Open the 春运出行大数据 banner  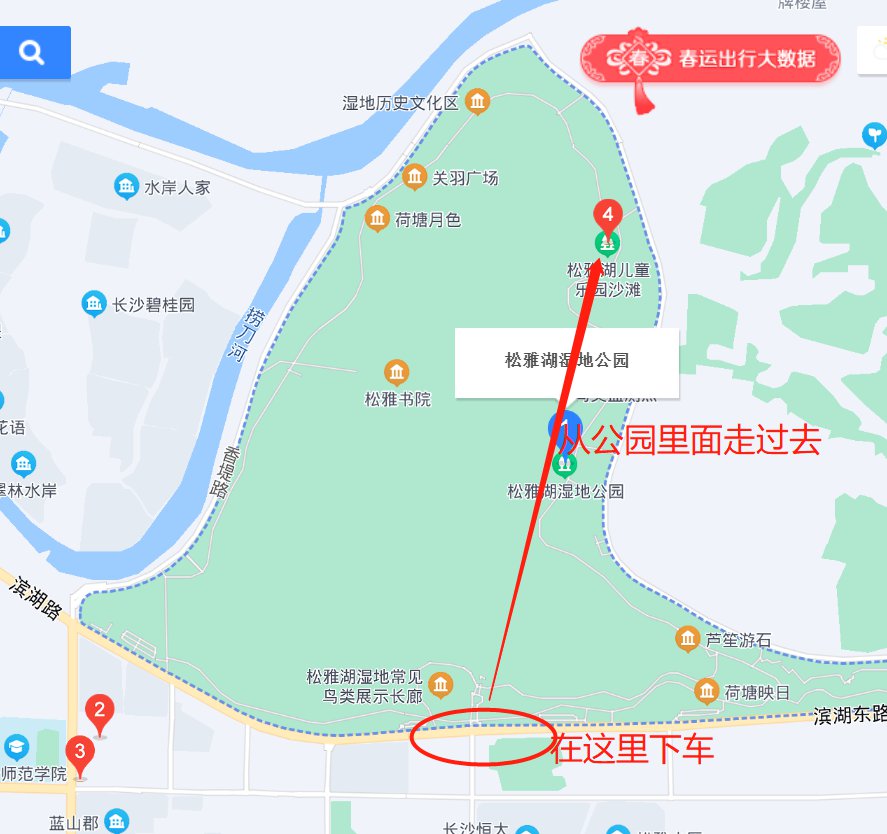coord(710,58)
